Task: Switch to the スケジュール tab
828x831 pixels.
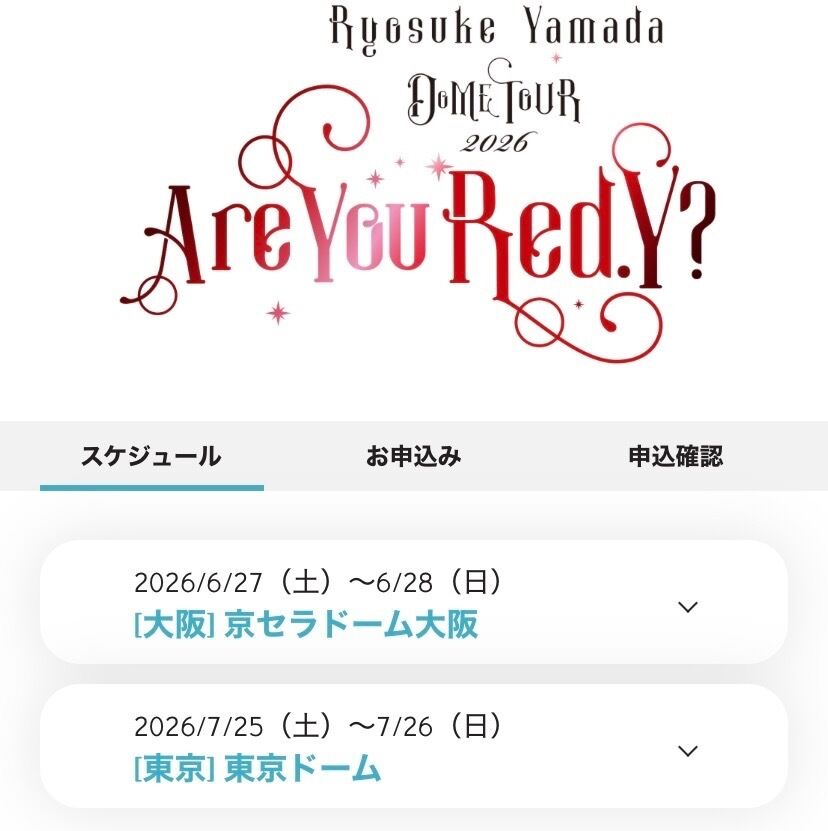Action: 151,457
